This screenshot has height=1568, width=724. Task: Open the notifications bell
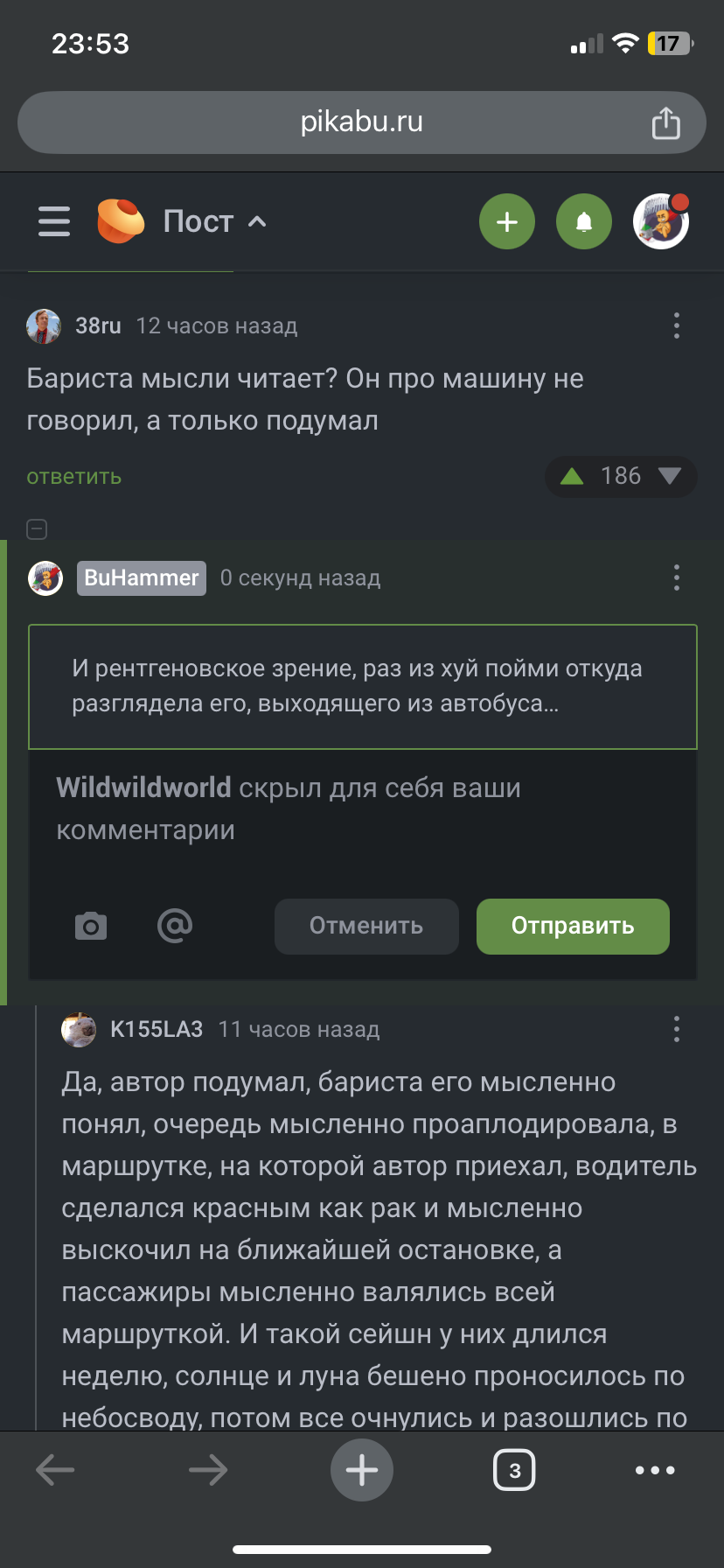pyautogui.click(x=584, y=221)
